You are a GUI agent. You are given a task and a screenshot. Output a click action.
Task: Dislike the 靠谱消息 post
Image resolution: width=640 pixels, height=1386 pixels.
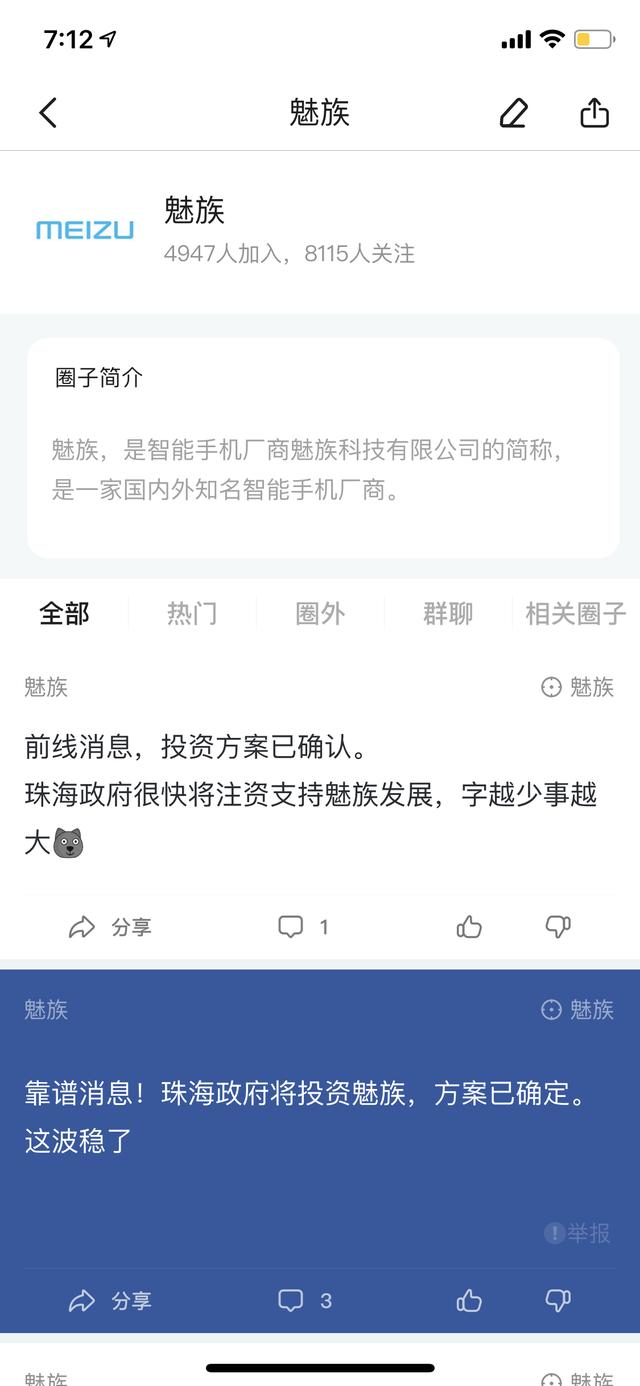pos(558,1301)
